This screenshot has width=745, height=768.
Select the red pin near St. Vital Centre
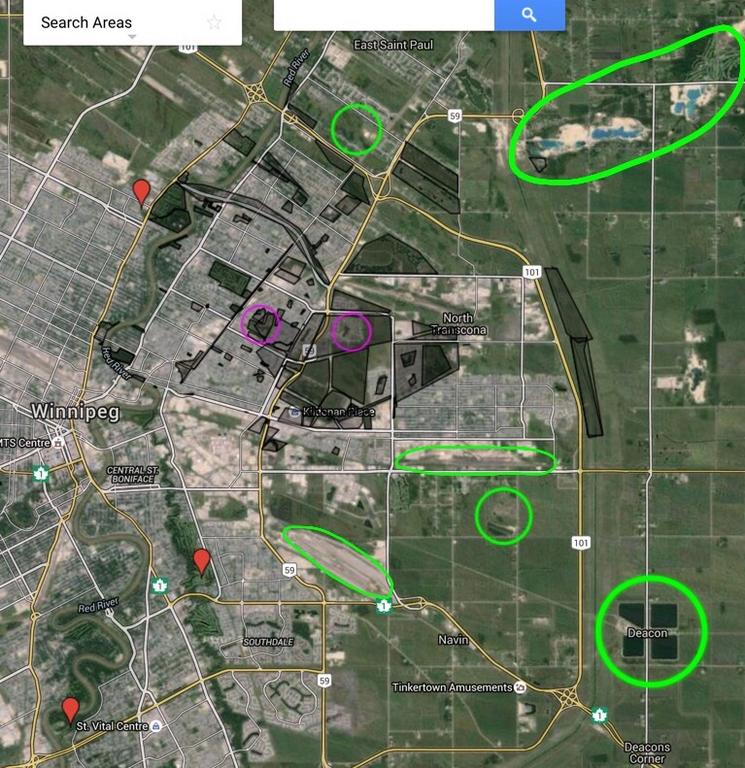(x=70, y=710)
